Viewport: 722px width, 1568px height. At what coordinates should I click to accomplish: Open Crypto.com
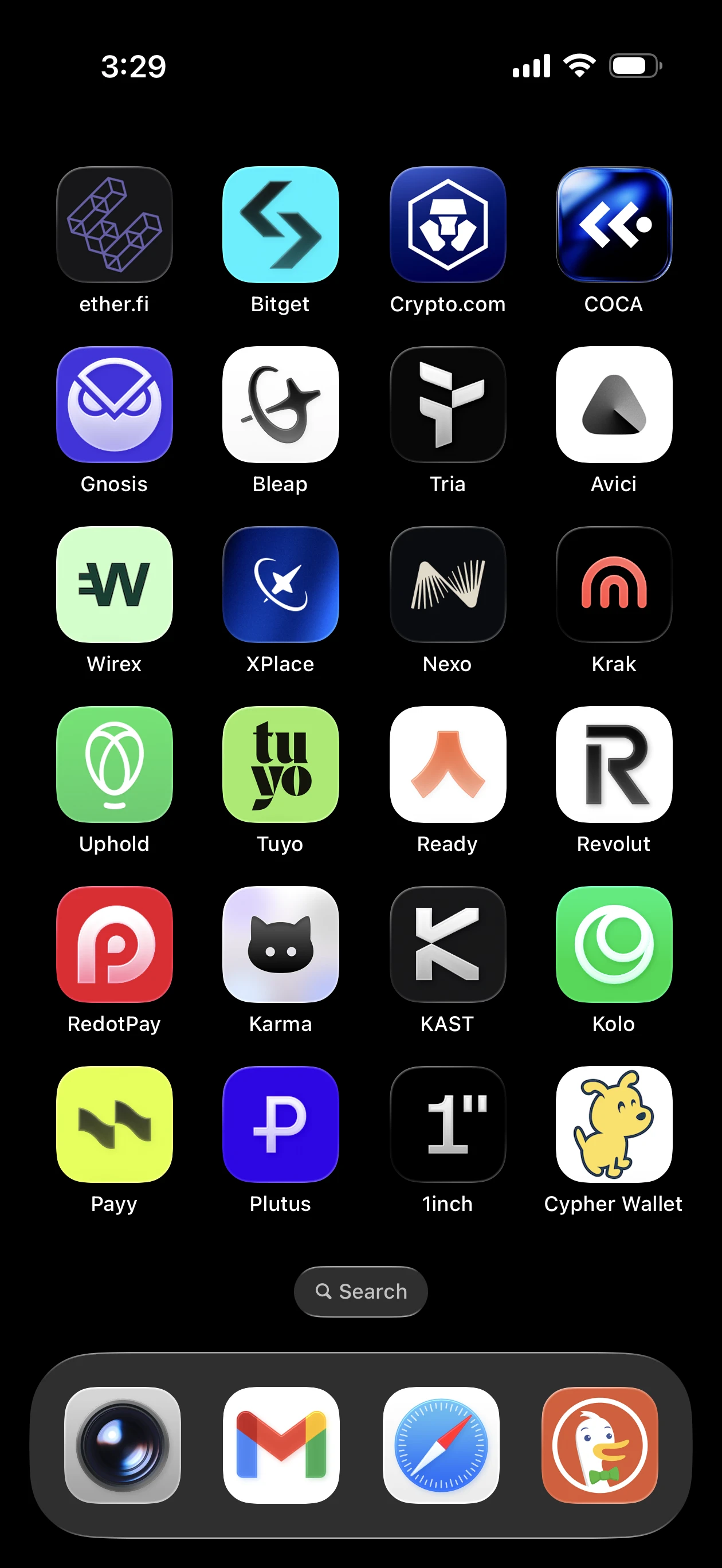pos(448,225)
